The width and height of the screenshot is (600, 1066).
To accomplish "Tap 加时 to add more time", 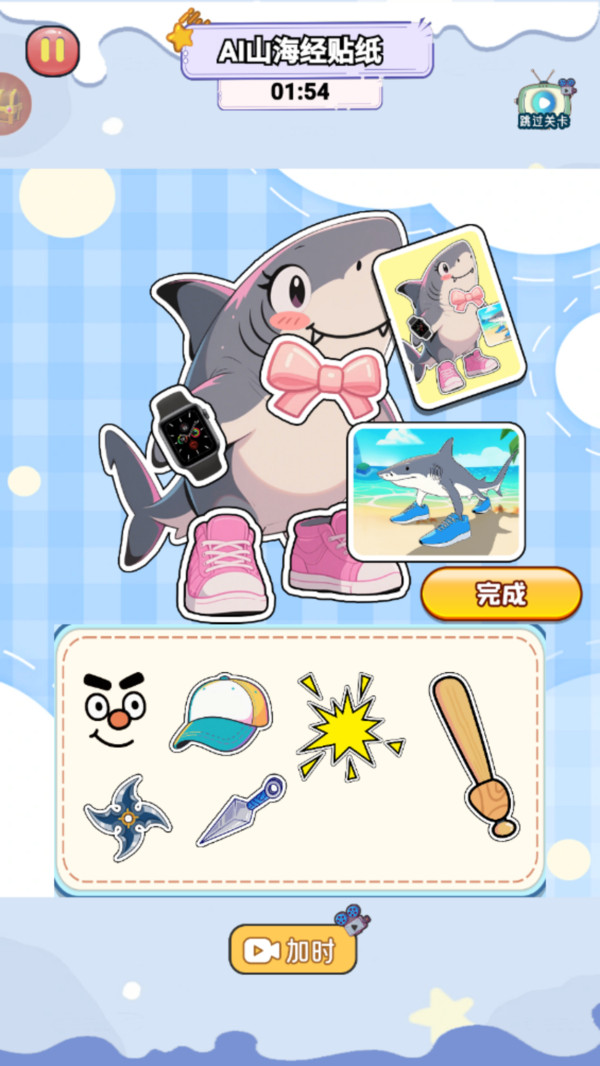I will (294, 949).
